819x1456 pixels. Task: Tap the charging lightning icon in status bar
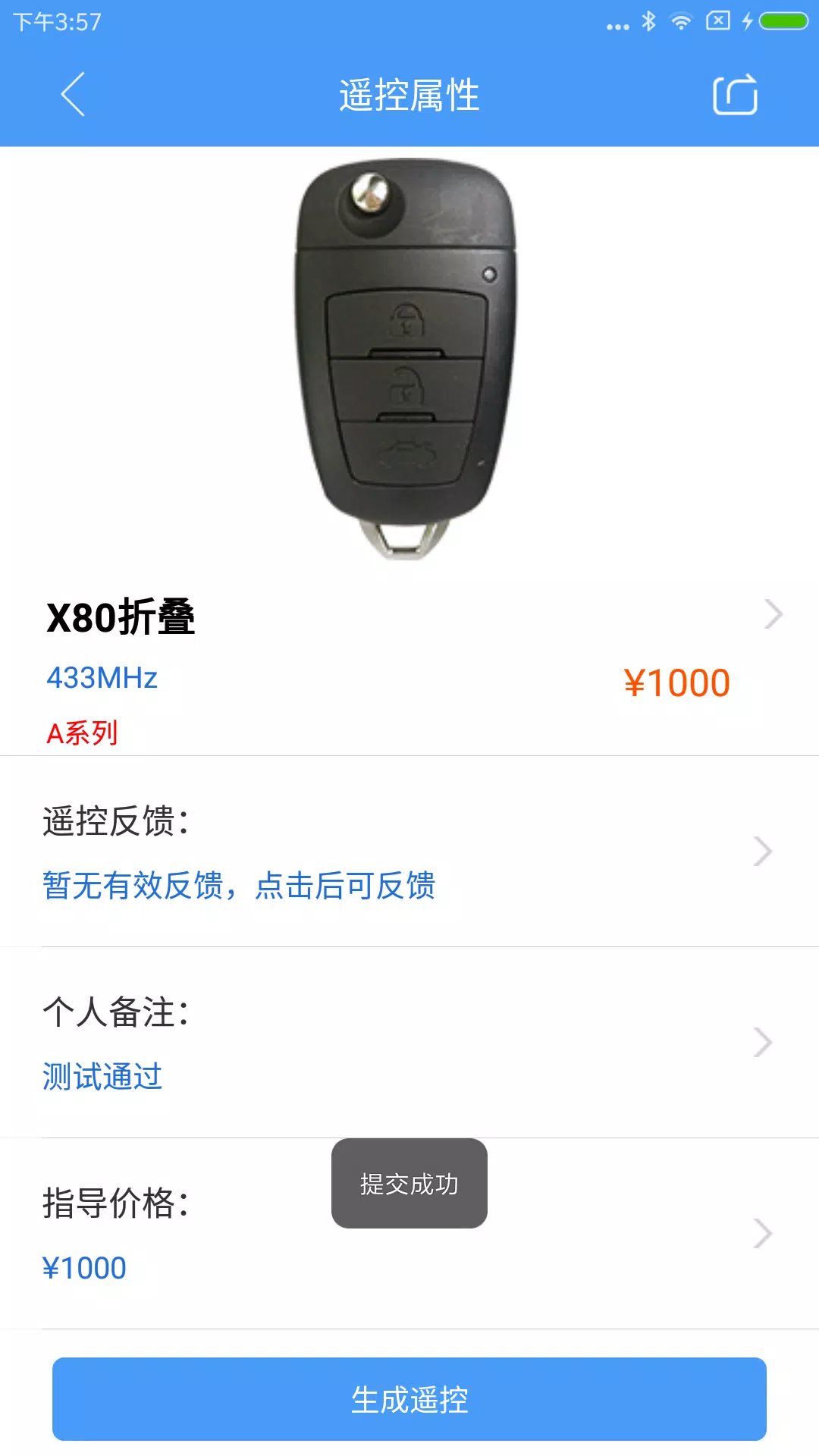tap(749, 20)
